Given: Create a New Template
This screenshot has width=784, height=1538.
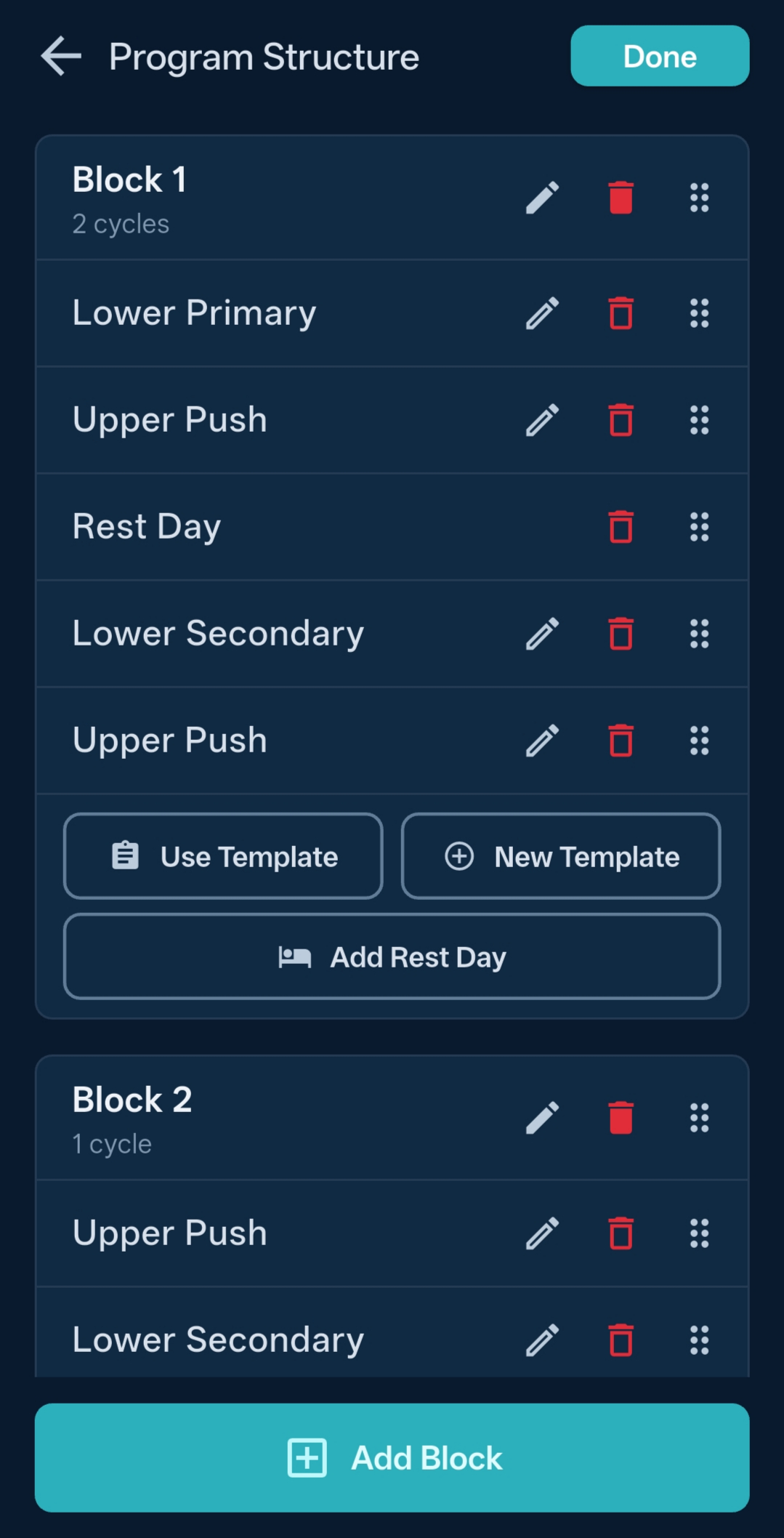Looking at the screenshot, I should click(560, 856).
